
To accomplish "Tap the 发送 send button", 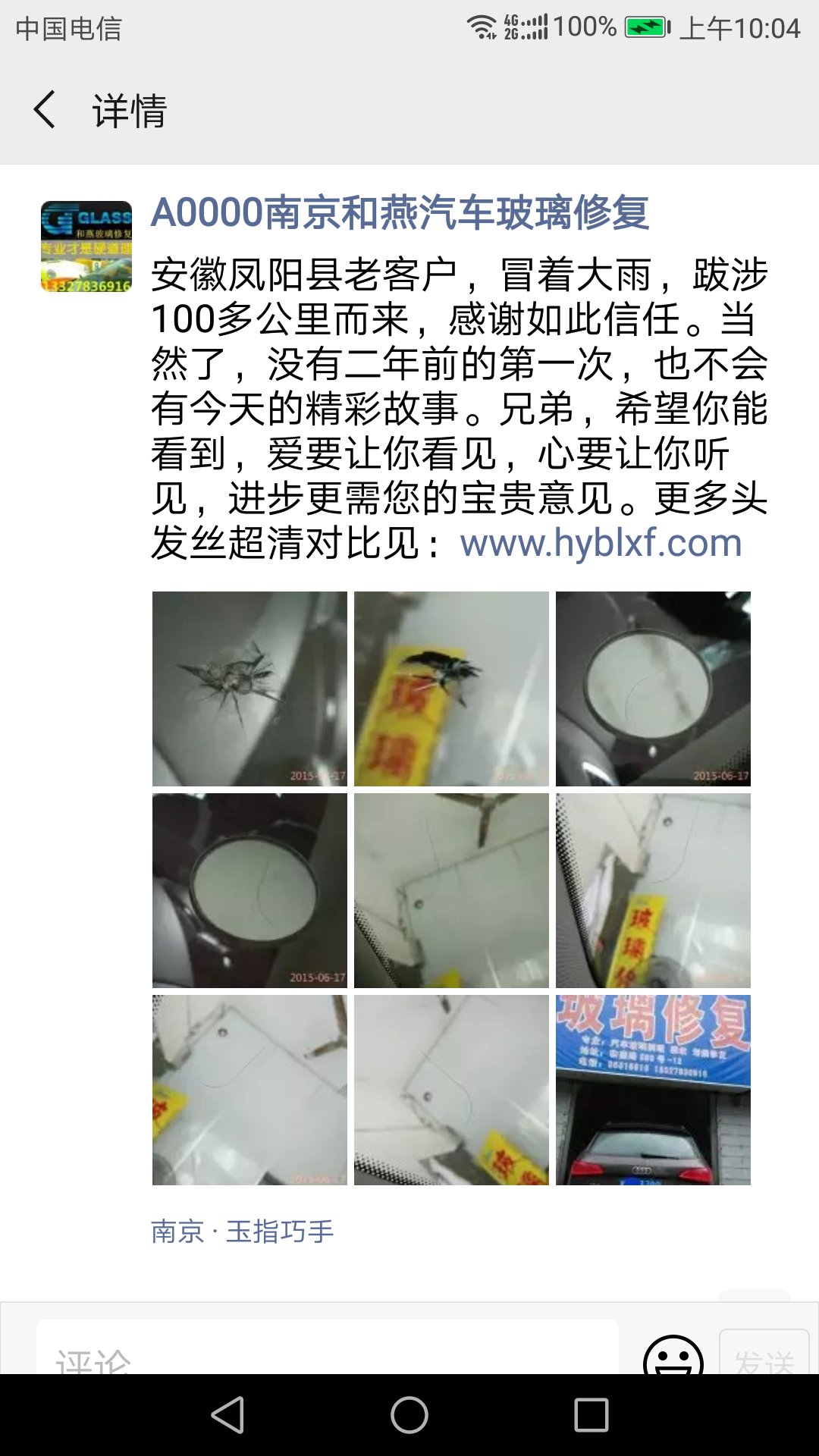I will (x=764, y=1356).
